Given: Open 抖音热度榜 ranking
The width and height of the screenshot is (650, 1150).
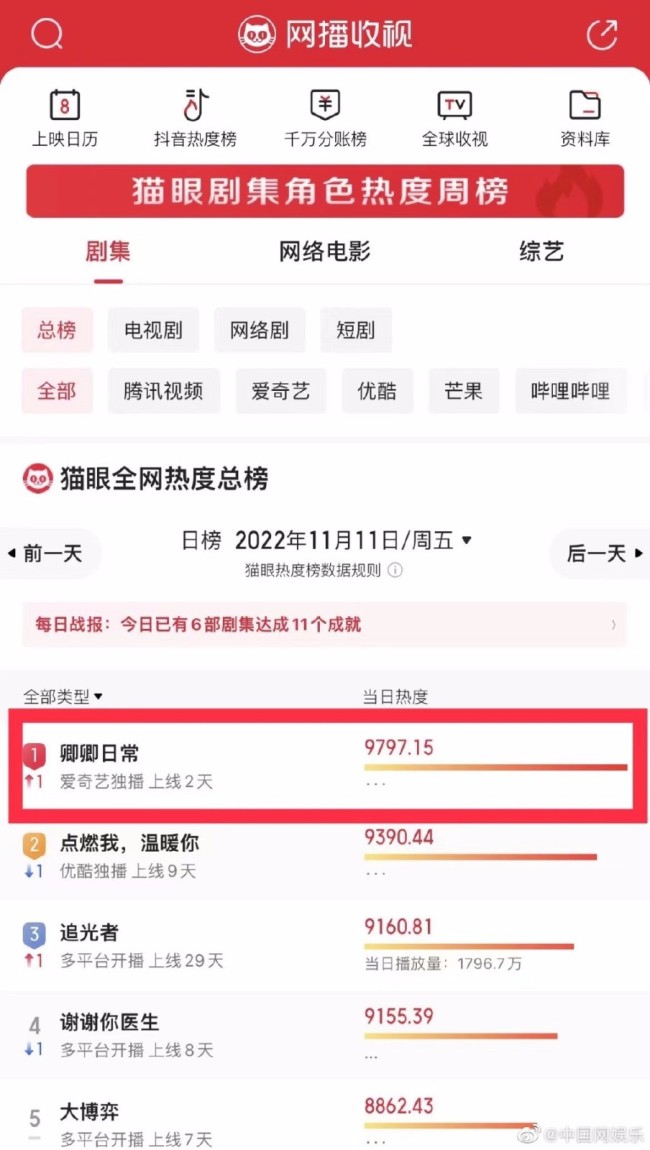Looking at the screenshot, I should pyautogui.click(x=195, y=118).
